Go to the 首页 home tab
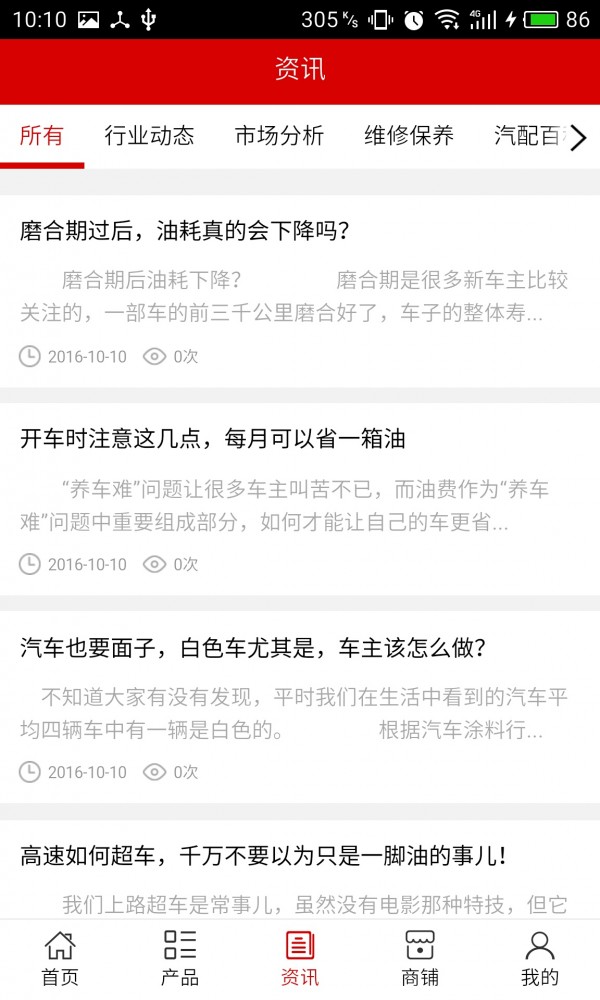Viewport: 600px width, 1000px height. (60, 958)
